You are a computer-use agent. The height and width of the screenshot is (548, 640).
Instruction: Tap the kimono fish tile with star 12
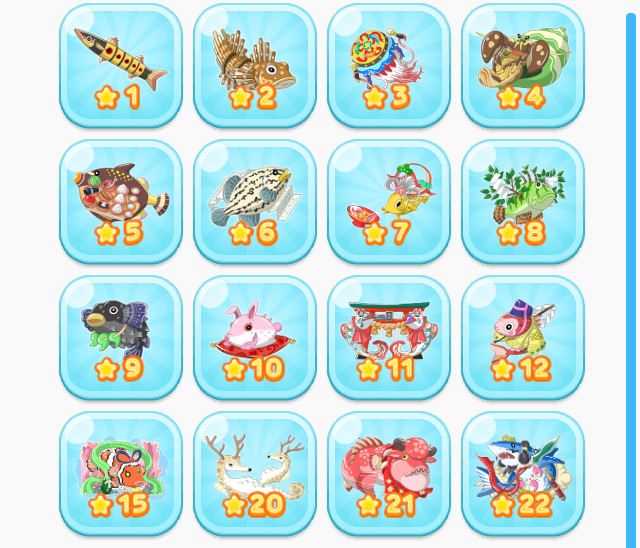(x=523, y=337)
